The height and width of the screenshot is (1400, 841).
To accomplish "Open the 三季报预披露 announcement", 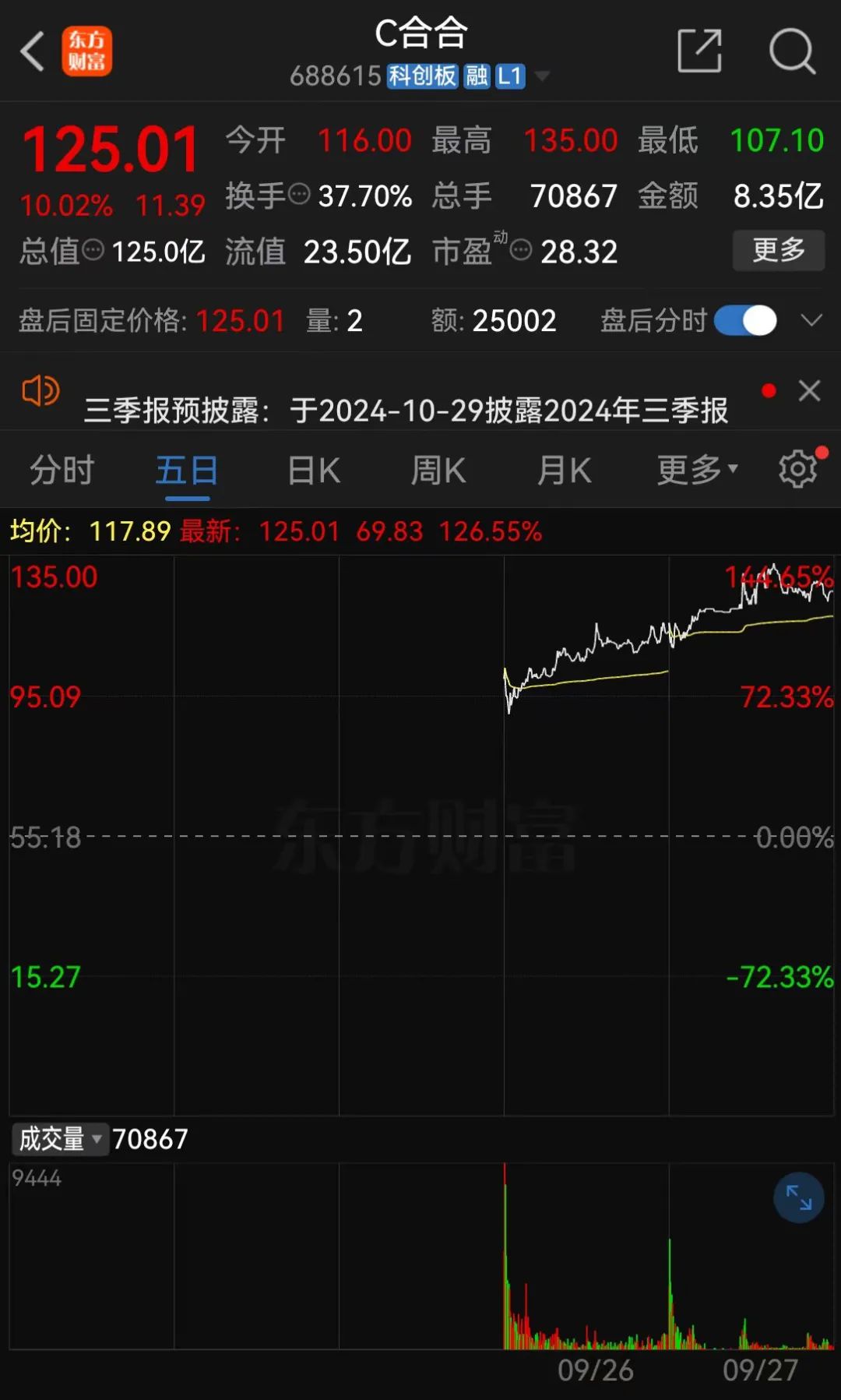I will [x=405, y=410].
